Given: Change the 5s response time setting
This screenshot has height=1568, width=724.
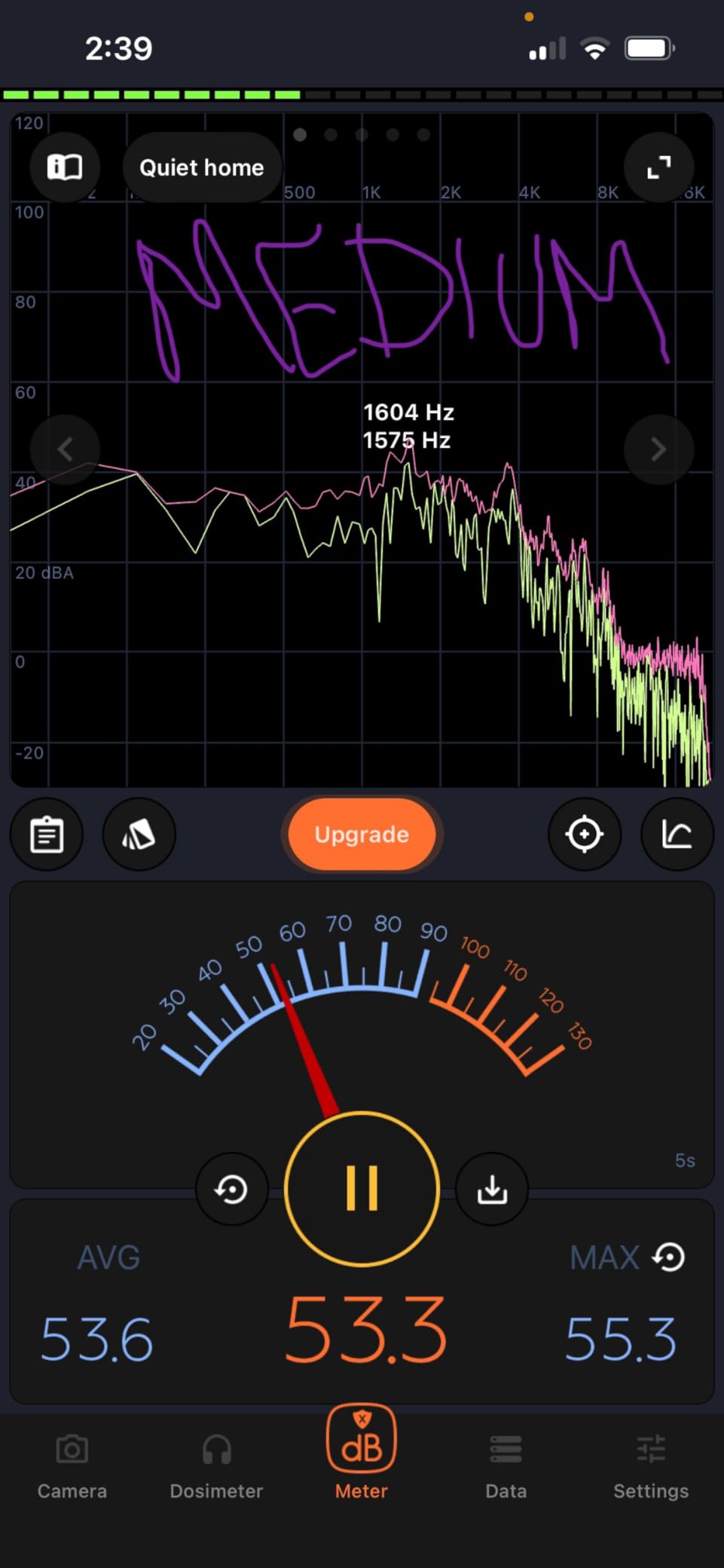Looking at the screenshot, I should point(685,1160).
